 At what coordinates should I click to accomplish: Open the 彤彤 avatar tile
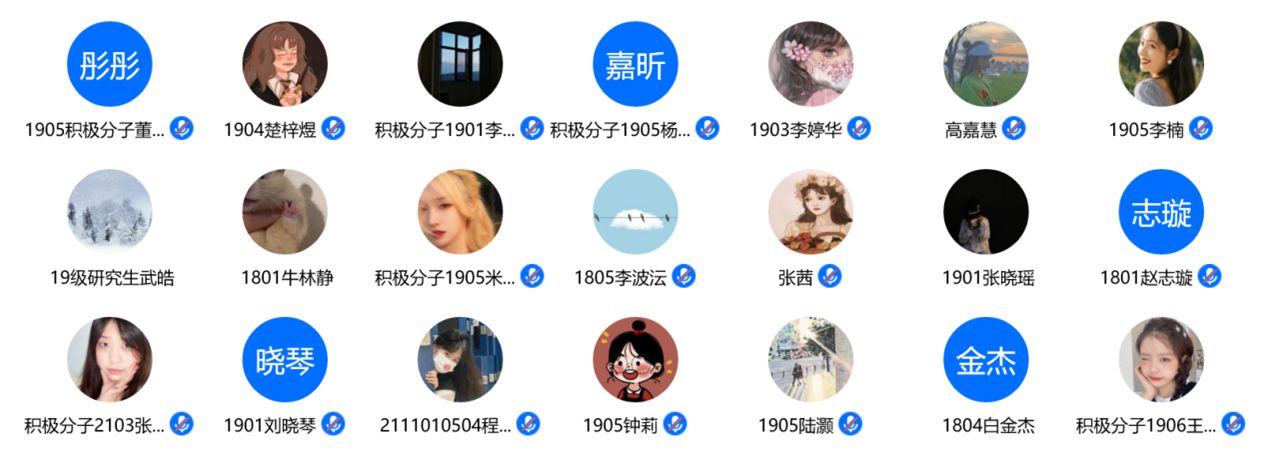pyautogui.click(x=110, y=64)
